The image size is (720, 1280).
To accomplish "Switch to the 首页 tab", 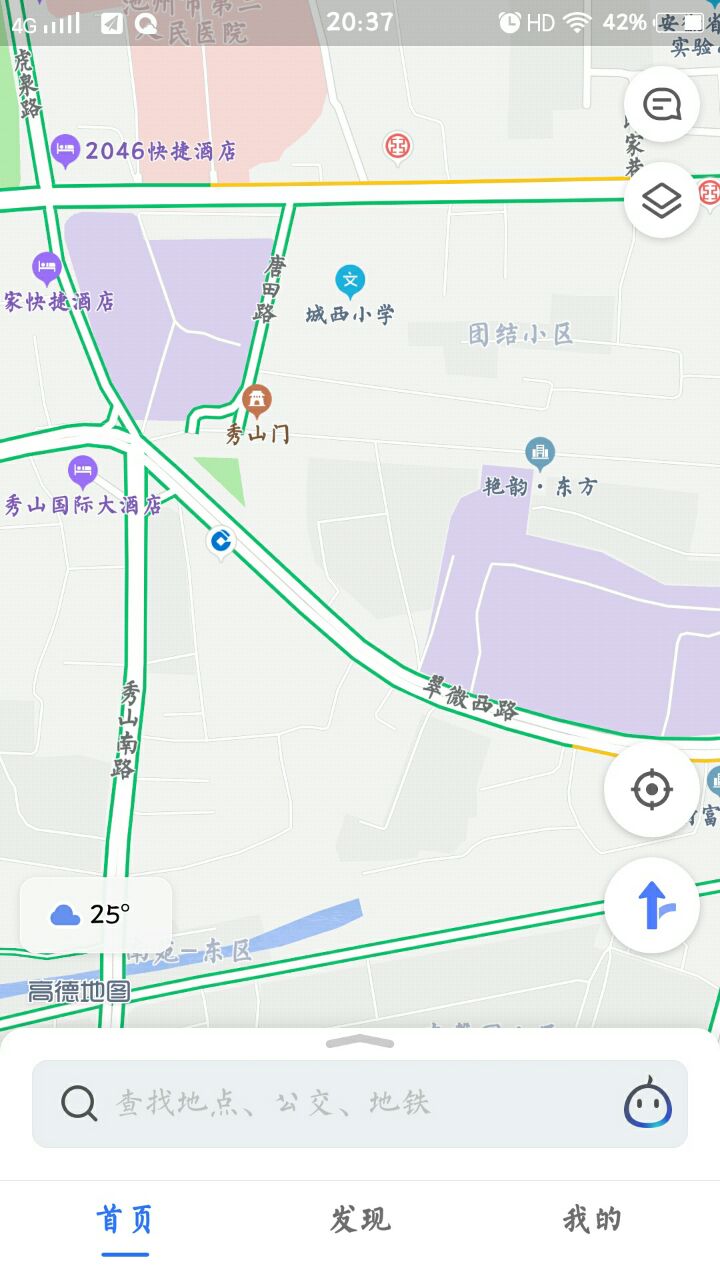I will click(x=125, y=1220).
